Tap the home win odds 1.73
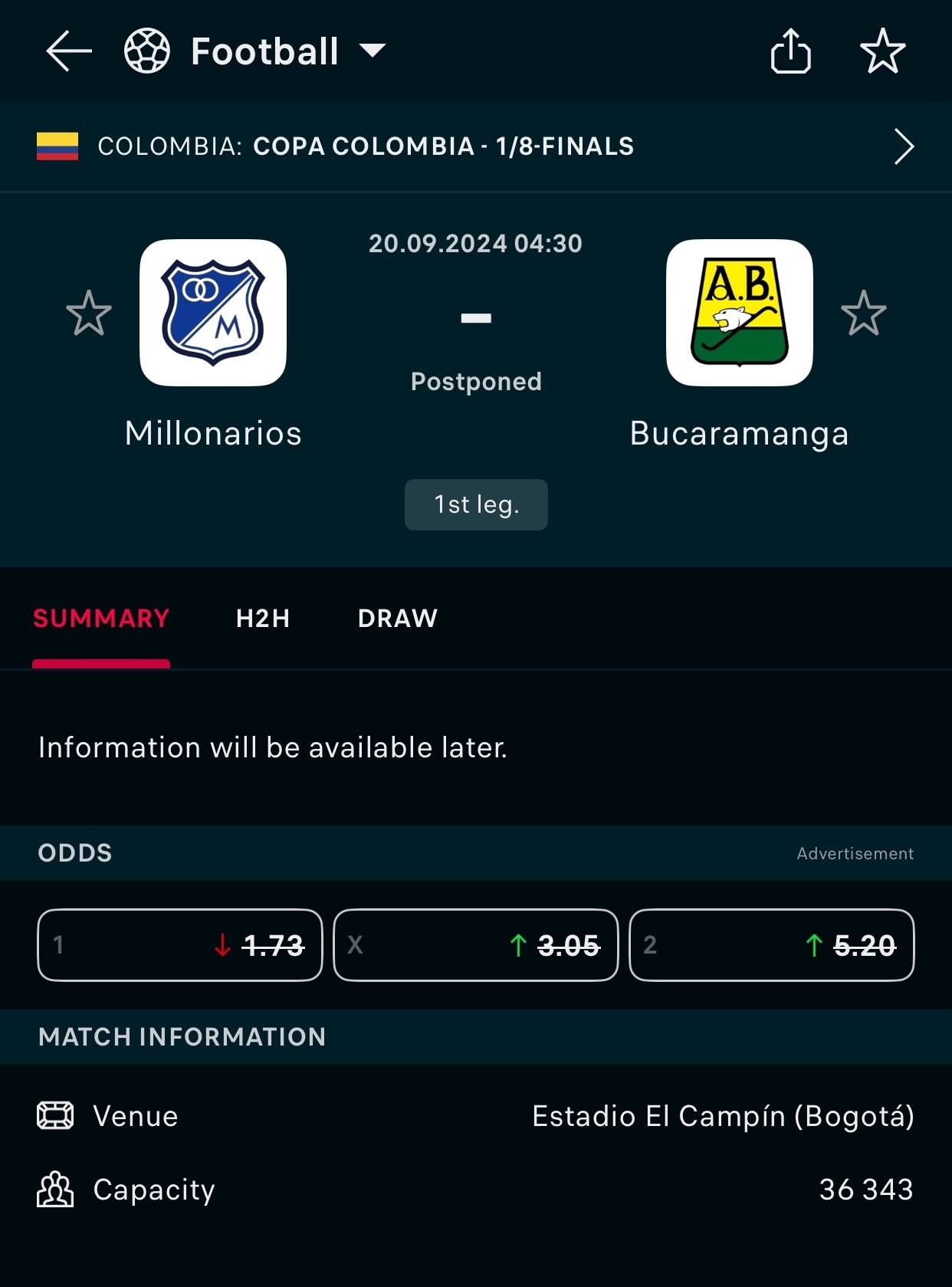This screenshot has width=952, height=1287. [x=180, y=944]
